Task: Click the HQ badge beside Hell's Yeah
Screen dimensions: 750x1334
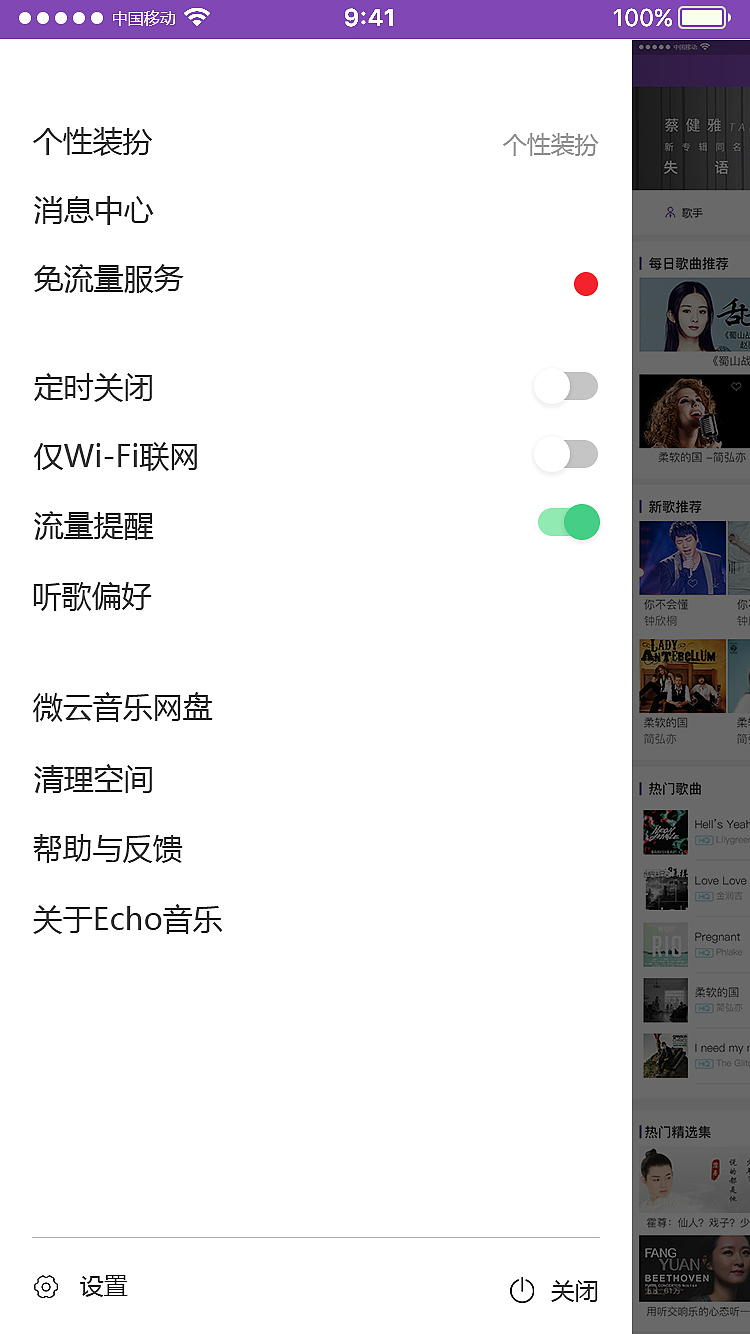Action: point(704,839)
